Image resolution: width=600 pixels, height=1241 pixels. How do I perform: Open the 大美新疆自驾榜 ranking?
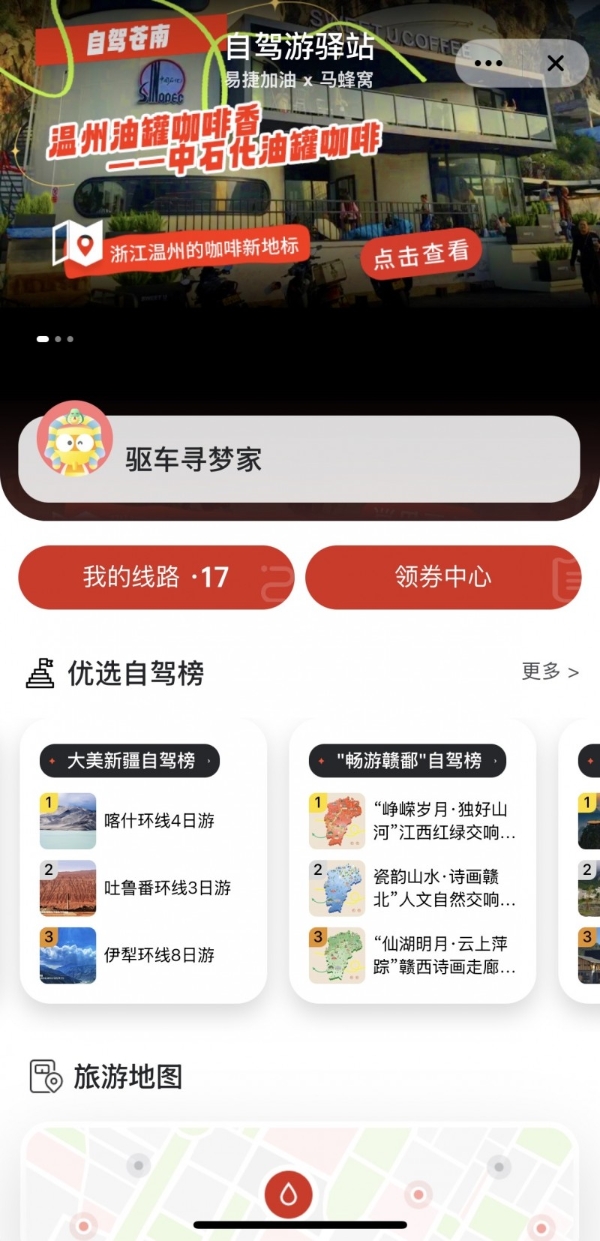130,761
